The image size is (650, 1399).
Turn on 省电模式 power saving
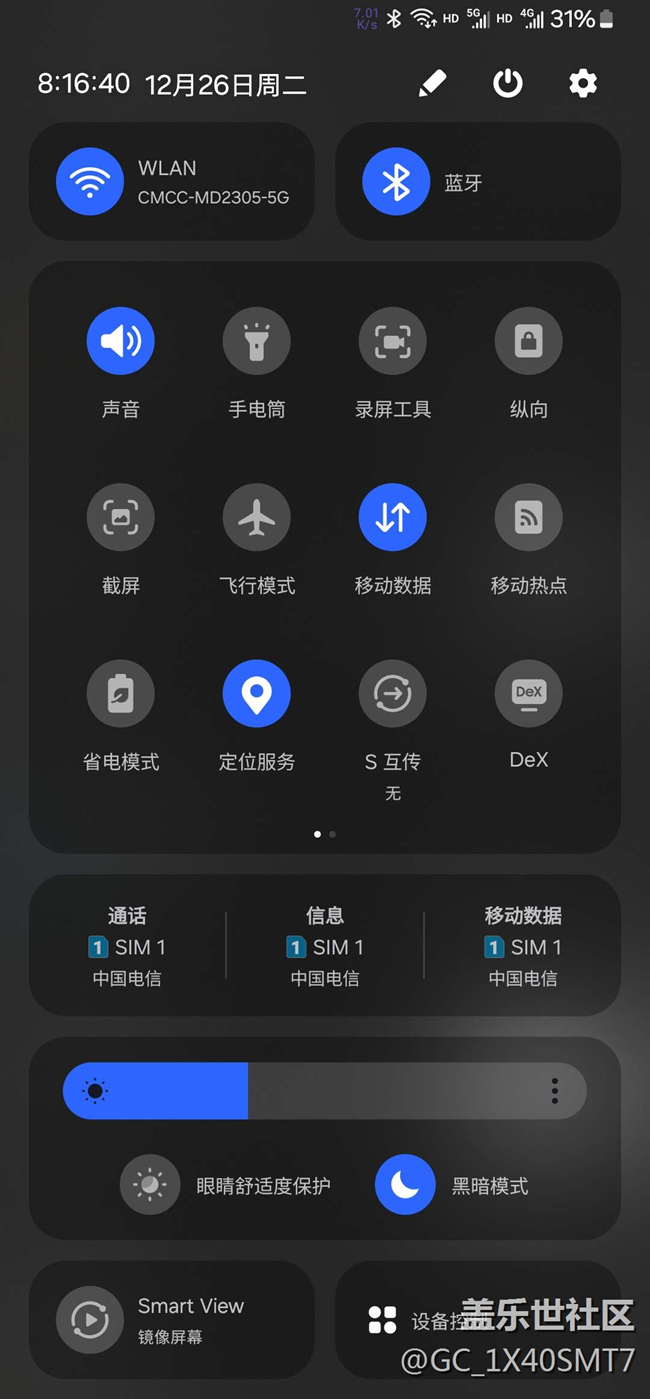click(x=121, y=693)
